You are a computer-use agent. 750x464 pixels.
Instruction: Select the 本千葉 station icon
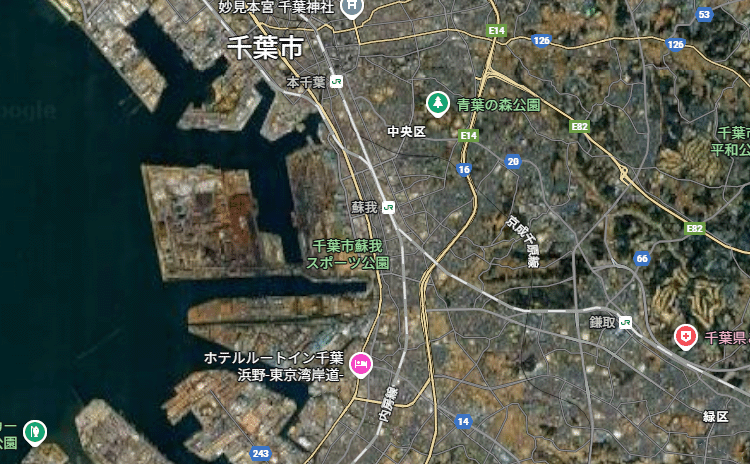click(x=336, y=82)
